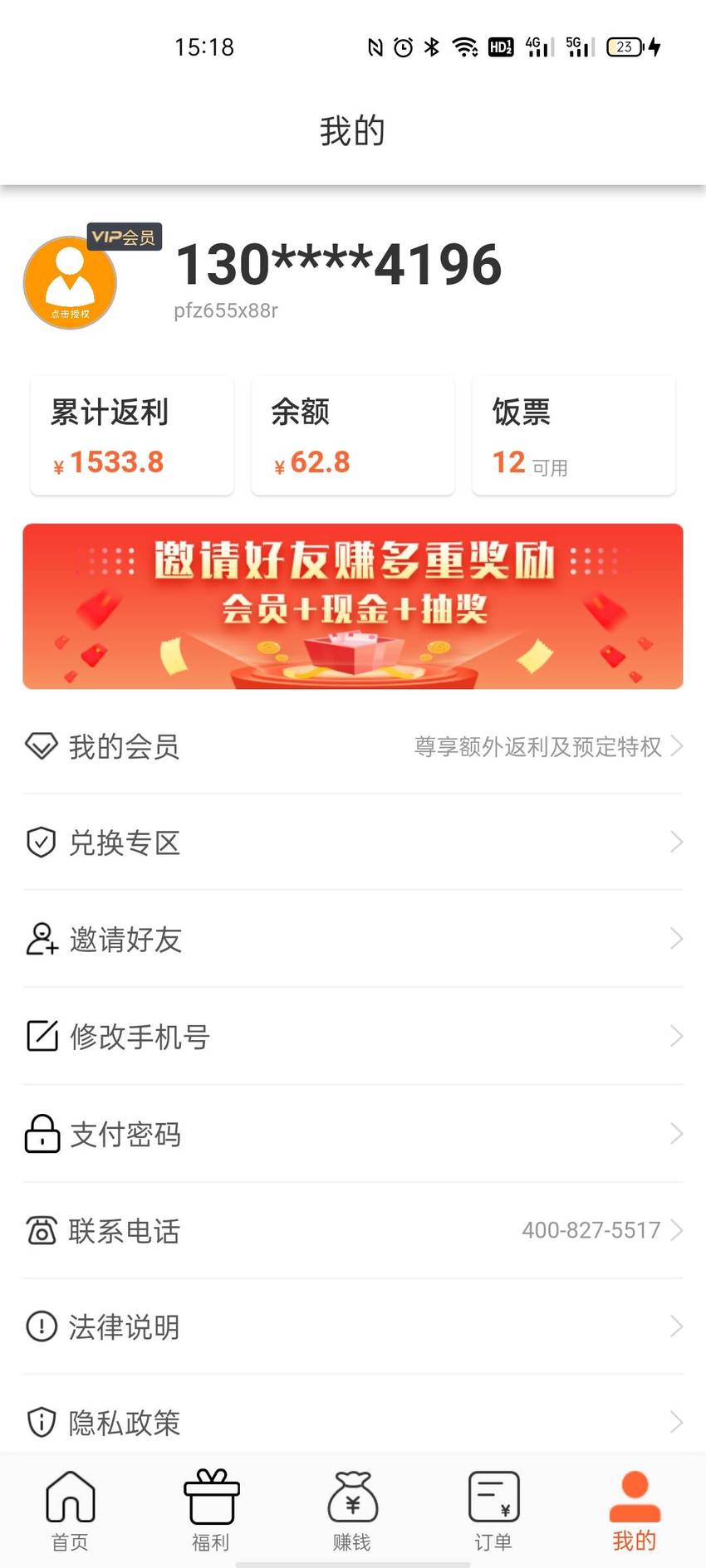The width and height of the screenshot is (706, 1568).
Task: Select 修改手机号
Action: [353, 1037]
